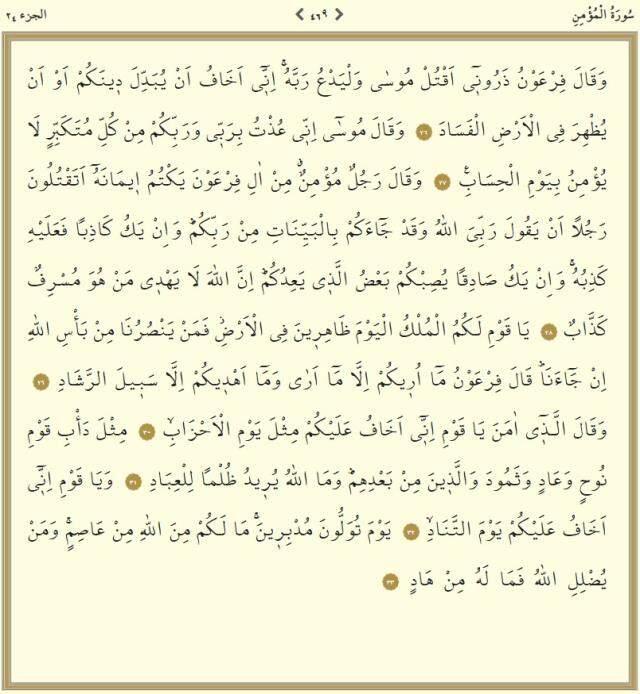
Task: Tap page number 469 indicator
Action: tap(320, 15)
